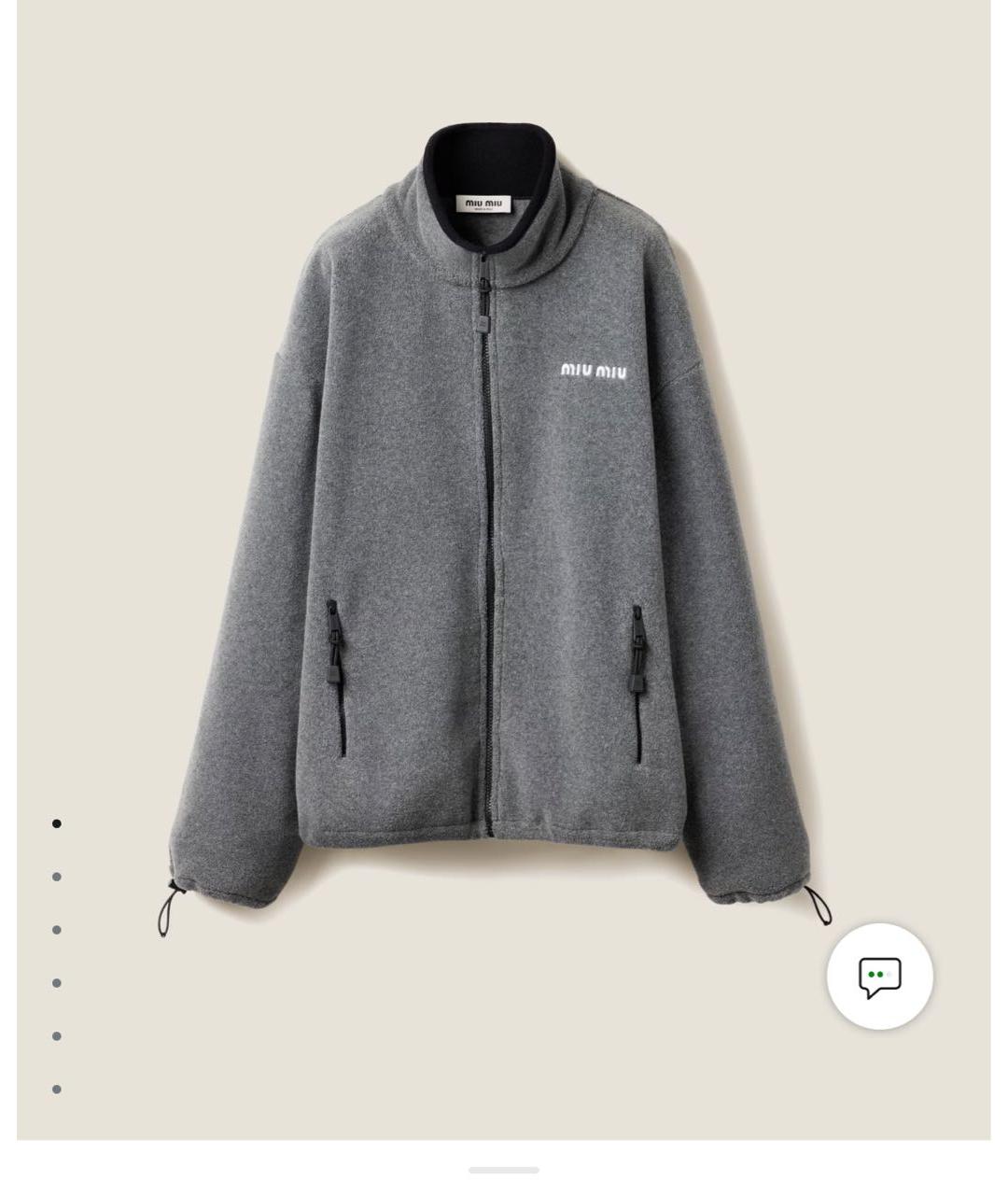View the grey fleece jacket photo fullscreen
This screenshot has height=1195, width=1008.
click(x=495, y=523)
